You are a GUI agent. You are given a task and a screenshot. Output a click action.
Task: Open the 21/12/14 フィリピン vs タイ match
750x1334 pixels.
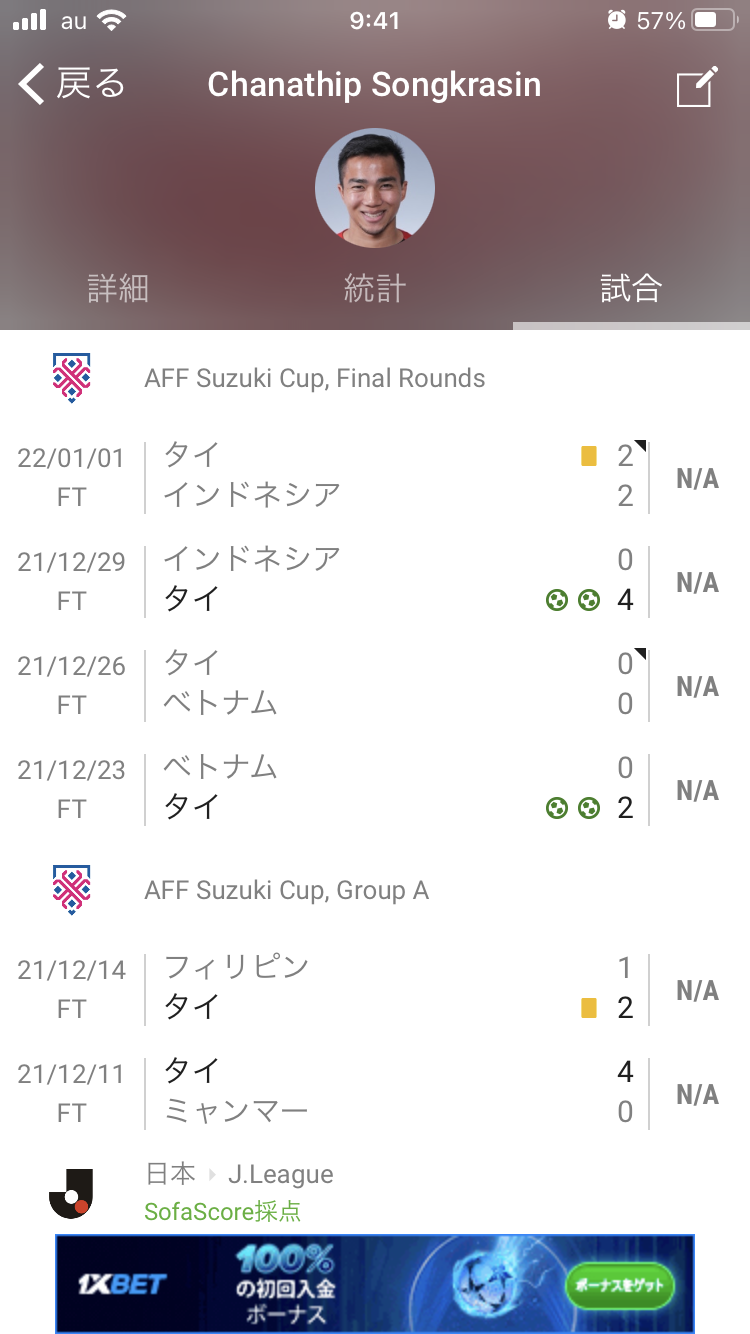(x=375, y=989)
